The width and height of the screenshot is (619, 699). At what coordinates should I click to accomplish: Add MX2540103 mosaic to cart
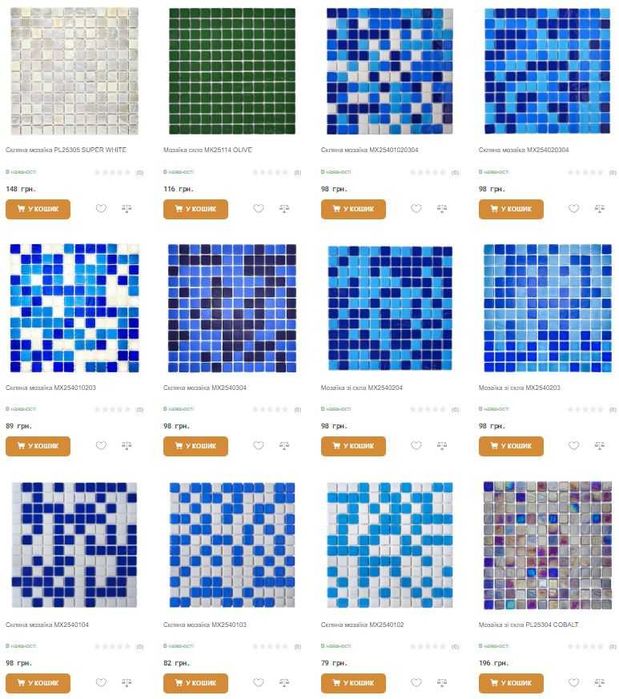[x=195, y=683]
